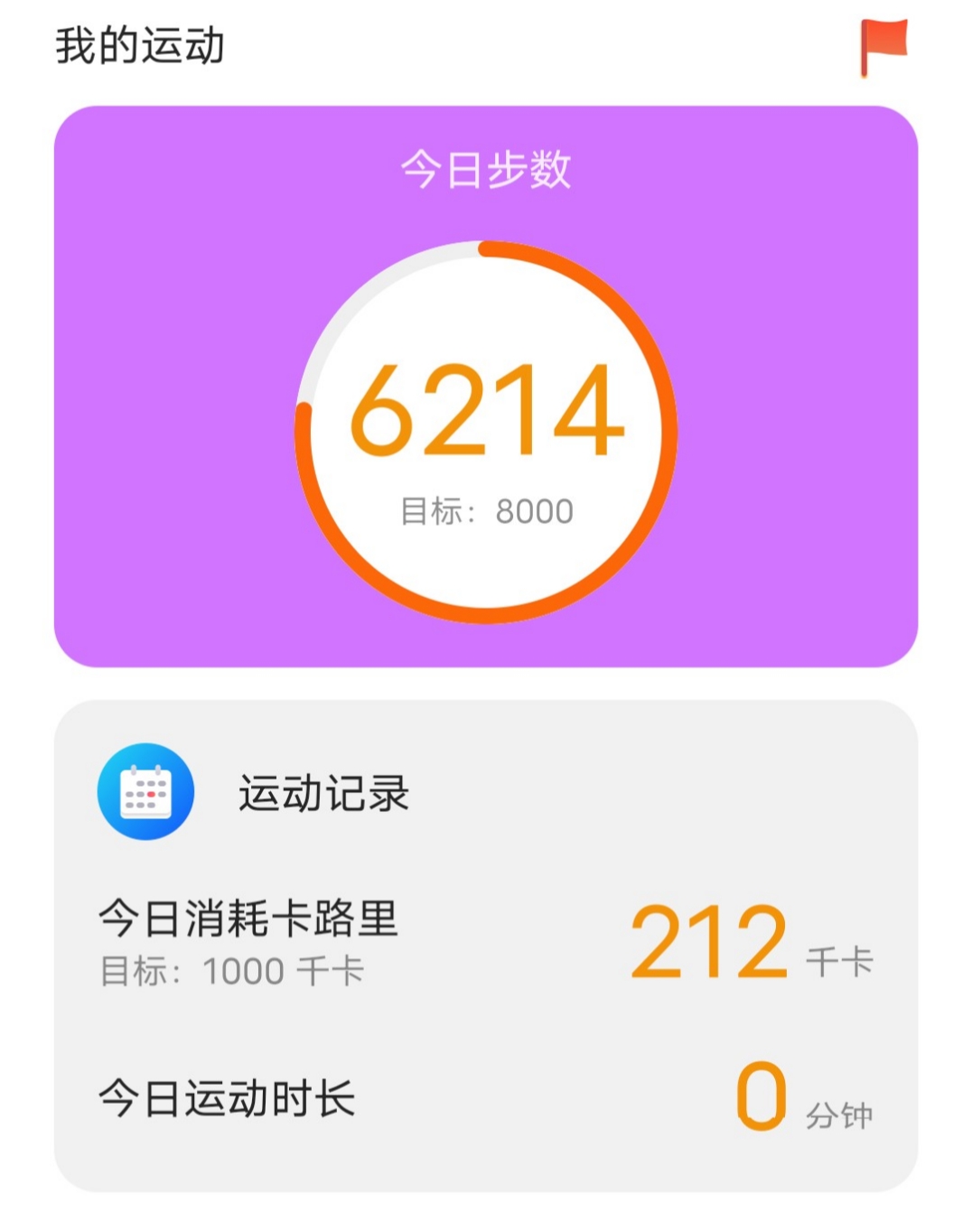
Task: Tap the calorie value 212
Action: pos(709,942)
